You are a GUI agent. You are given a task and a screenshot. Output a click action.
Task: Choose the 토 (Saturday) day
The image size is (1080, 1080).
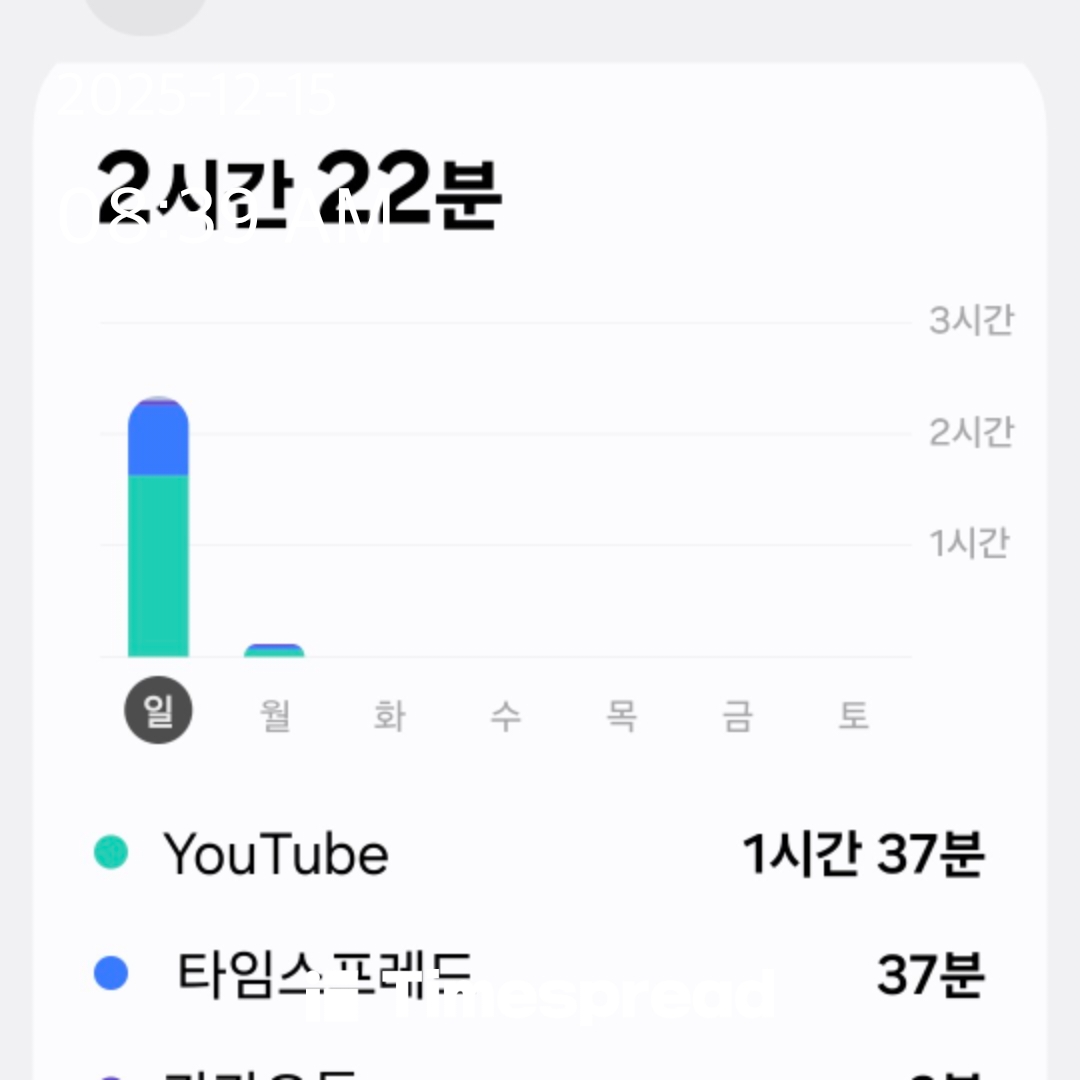click(x=853, y=715)
